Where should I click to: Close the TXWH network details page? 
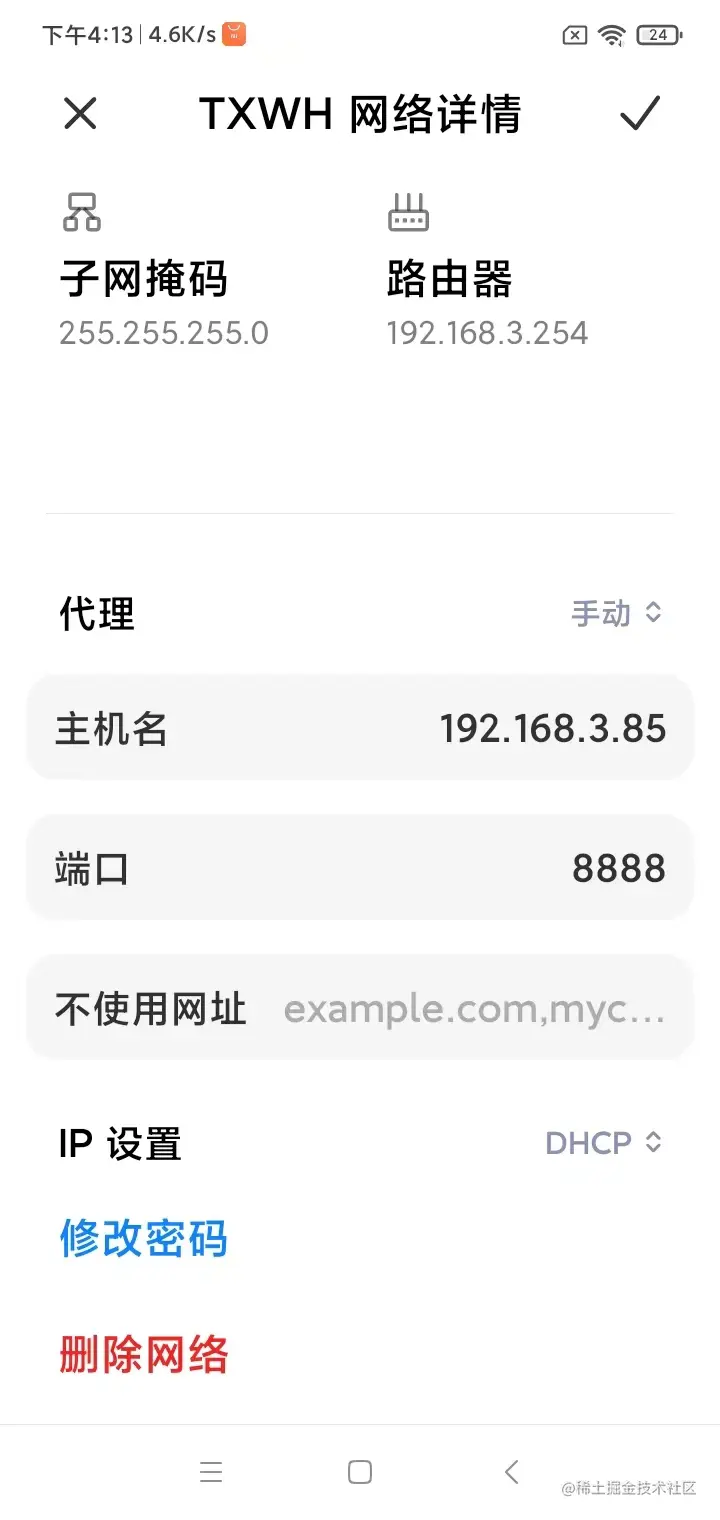click(80, 114)
